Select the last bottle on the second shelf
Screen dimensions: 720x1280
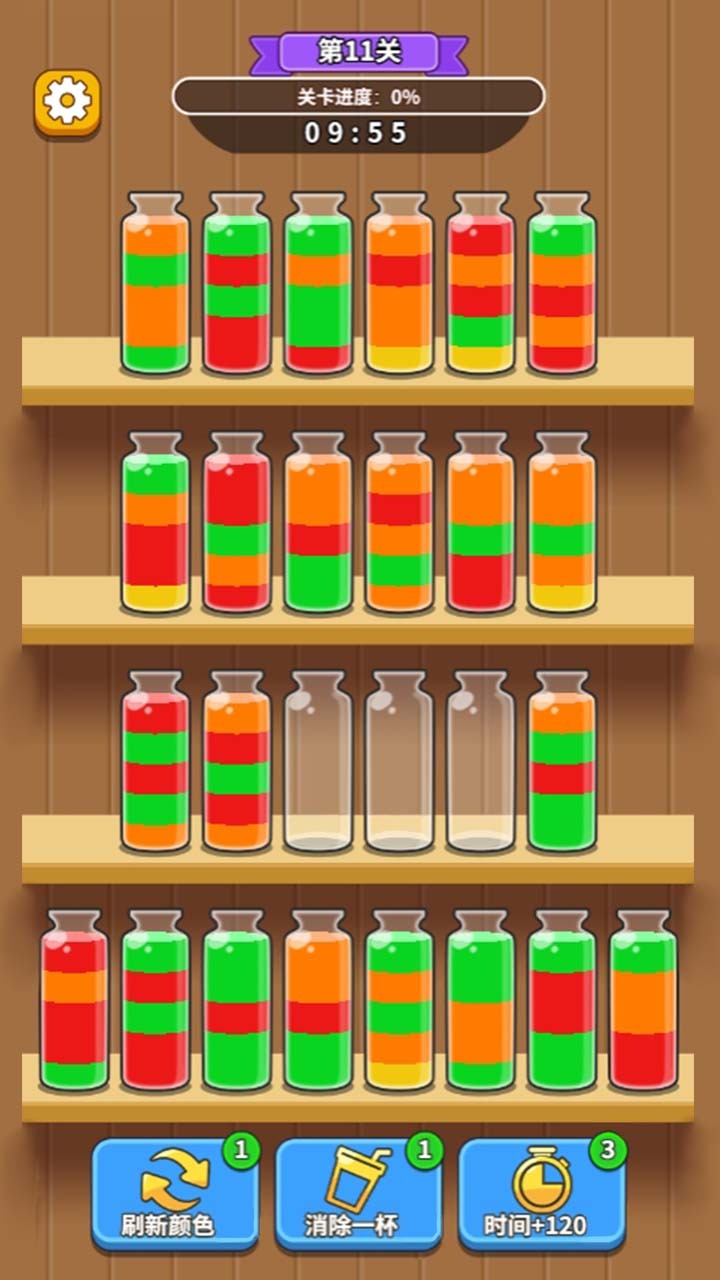561,526
